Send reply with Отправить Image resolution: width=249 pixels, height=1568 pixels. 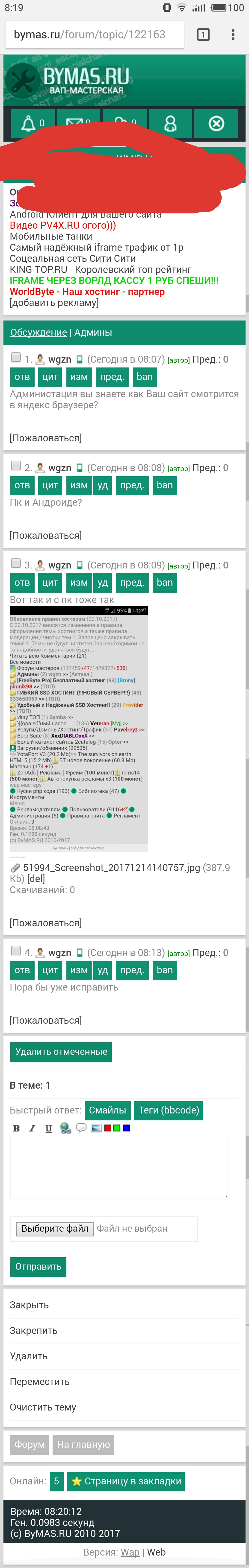[x=38, y=1266]
